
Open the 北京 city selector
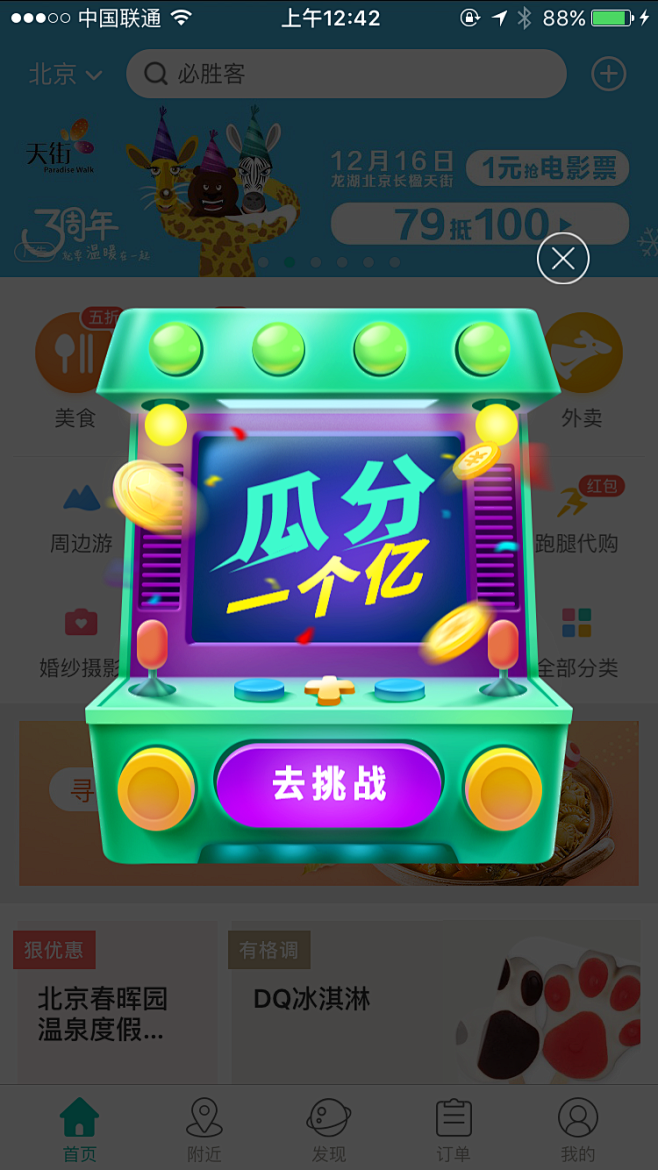click(65, 74)
